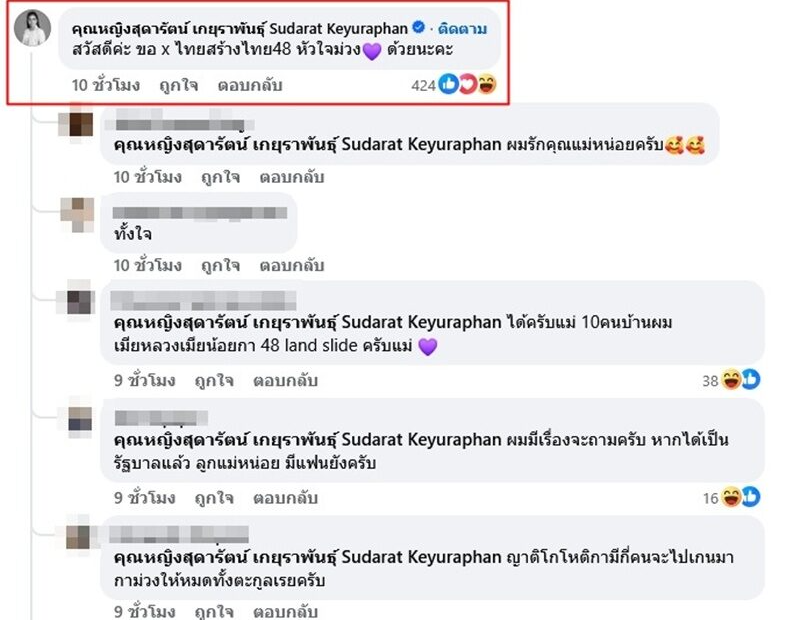Like the 48 land slide comment

pos(213,380)
